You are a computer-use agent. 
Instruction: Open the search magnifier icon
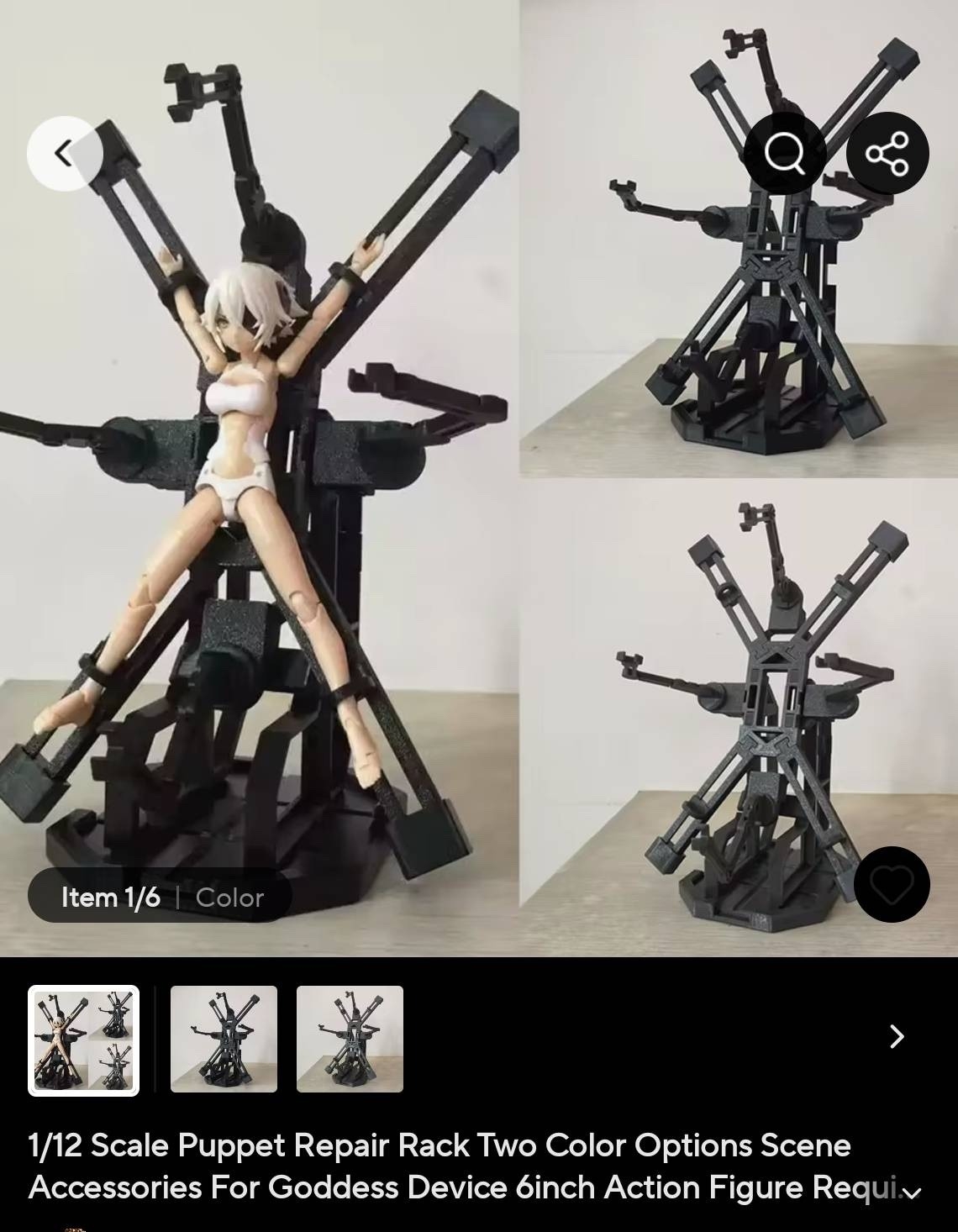784,154
